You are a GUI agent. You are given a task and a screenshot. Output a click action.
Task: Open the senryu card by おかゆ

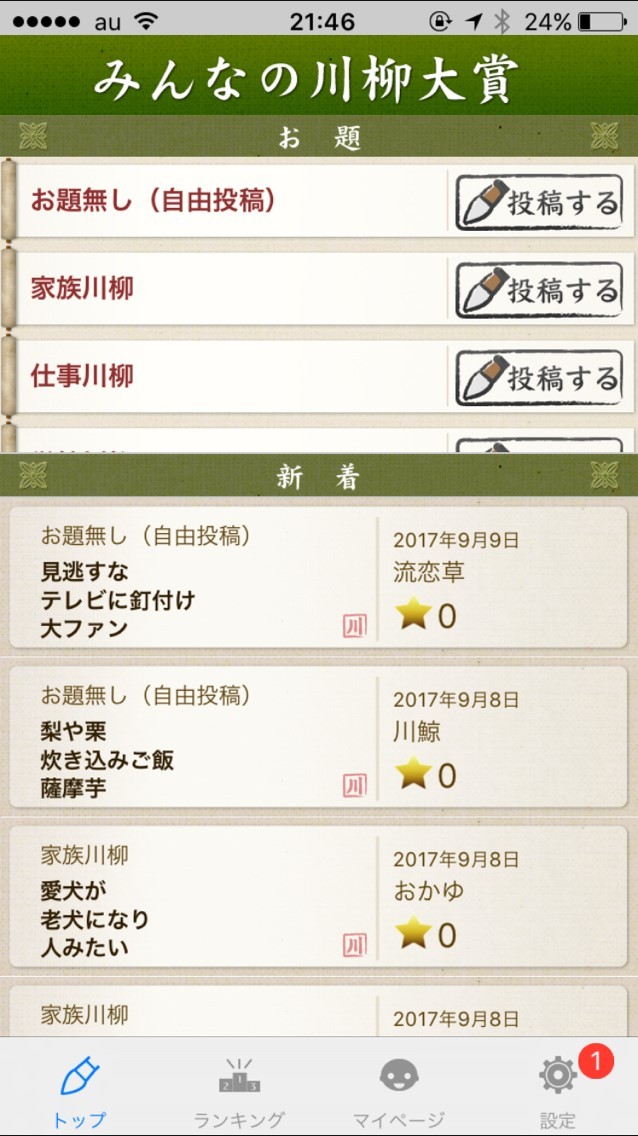pyautogui.click(x=318, y=896)
